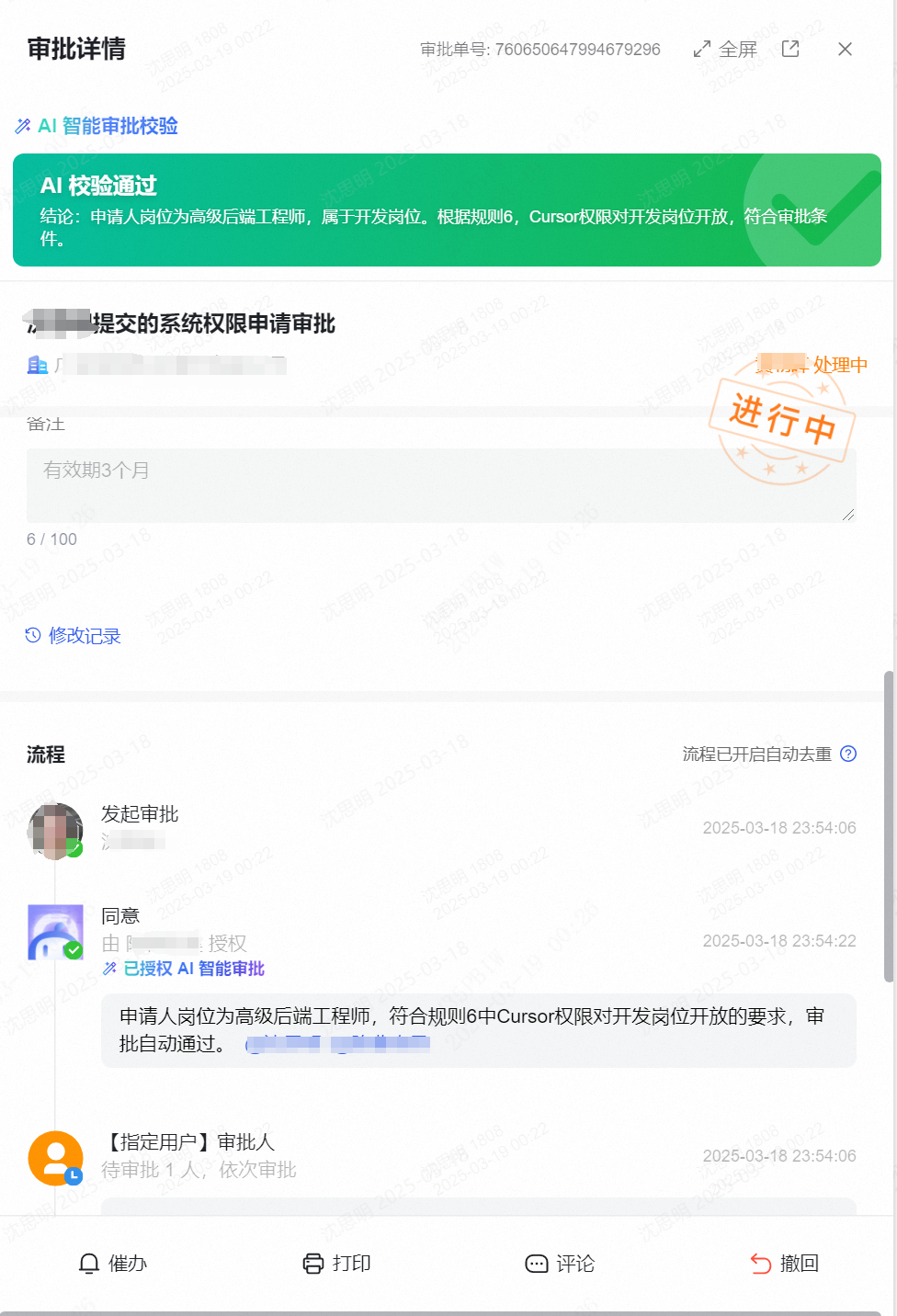Image resolution: width=897 pixels, height=1316 pixels.
Task: Open the 修改记录 change history
Action: 74,636
